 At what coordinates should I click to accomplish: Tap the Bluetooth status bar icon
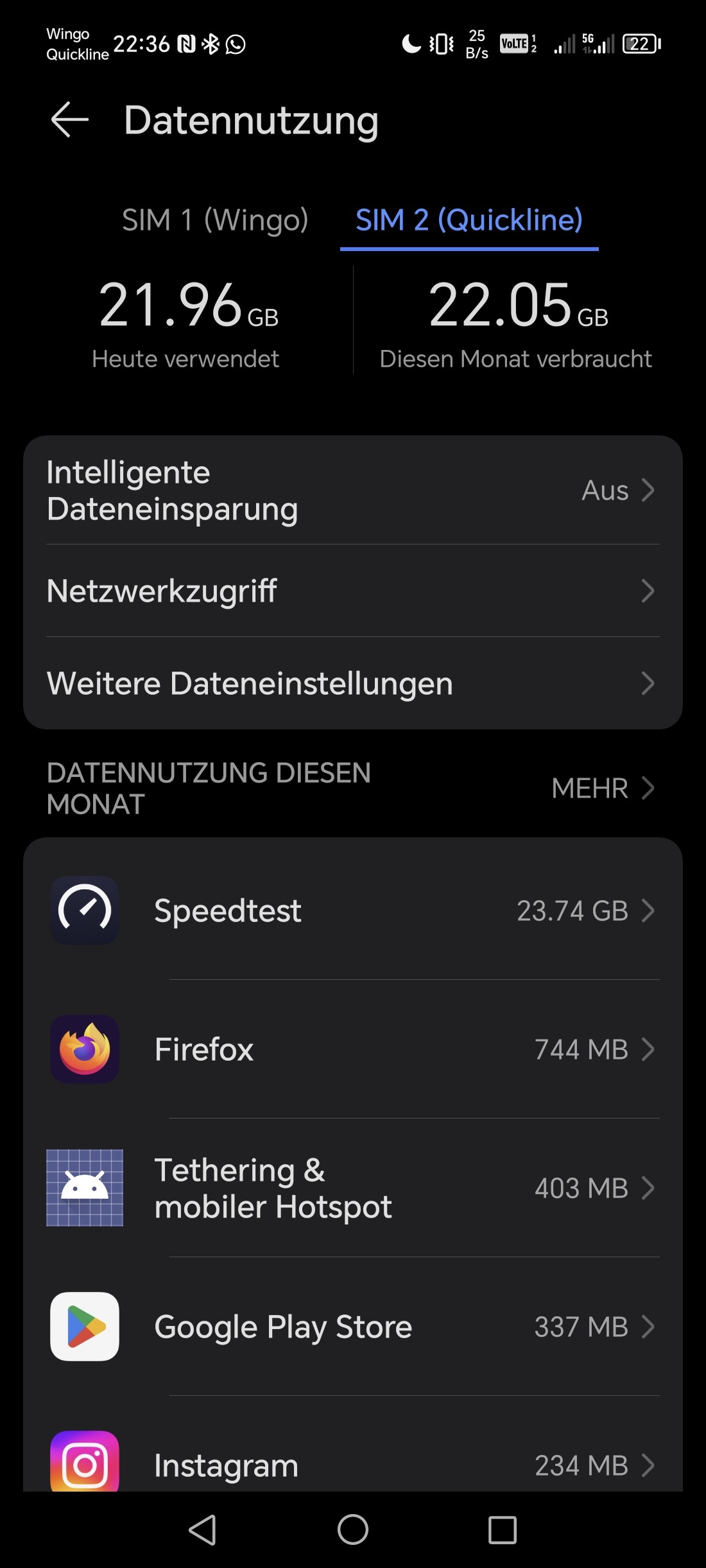pyautogui.click(x=211, y=44)
